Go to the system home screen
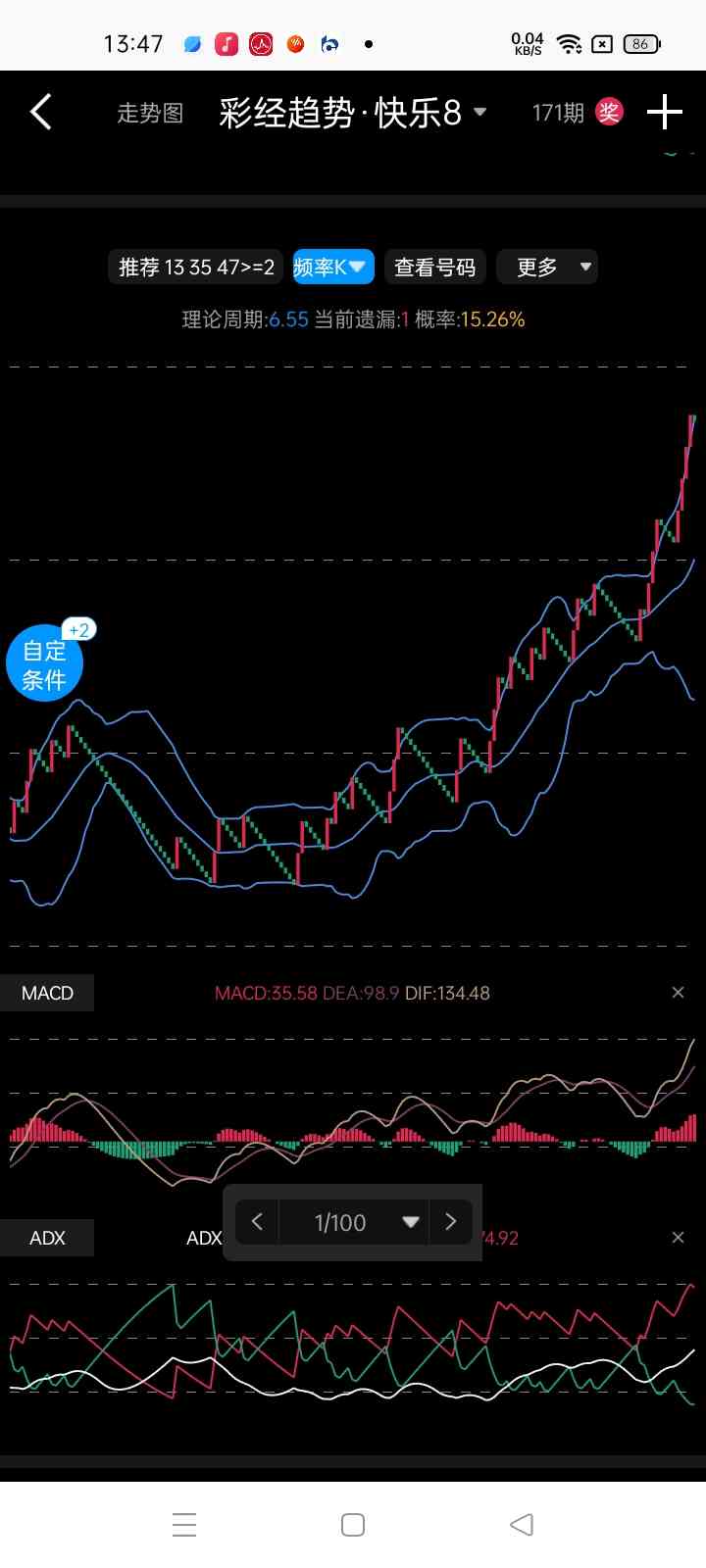Screen dimensions: 706x1568 pos(353,1525)
